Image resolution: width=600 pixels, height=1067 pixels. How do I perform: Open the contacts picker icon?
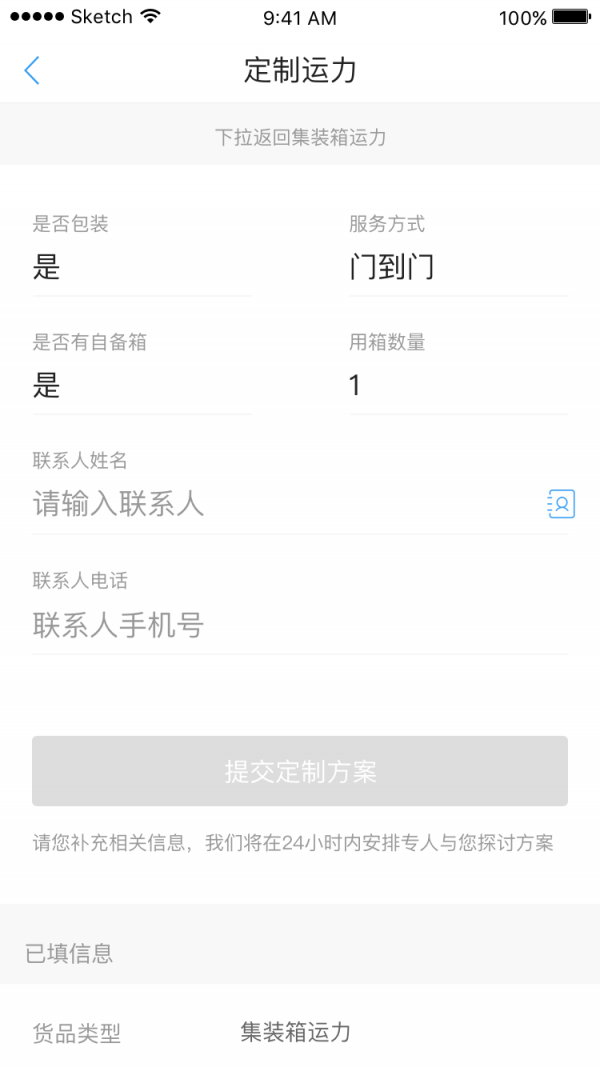pos(561,504)
